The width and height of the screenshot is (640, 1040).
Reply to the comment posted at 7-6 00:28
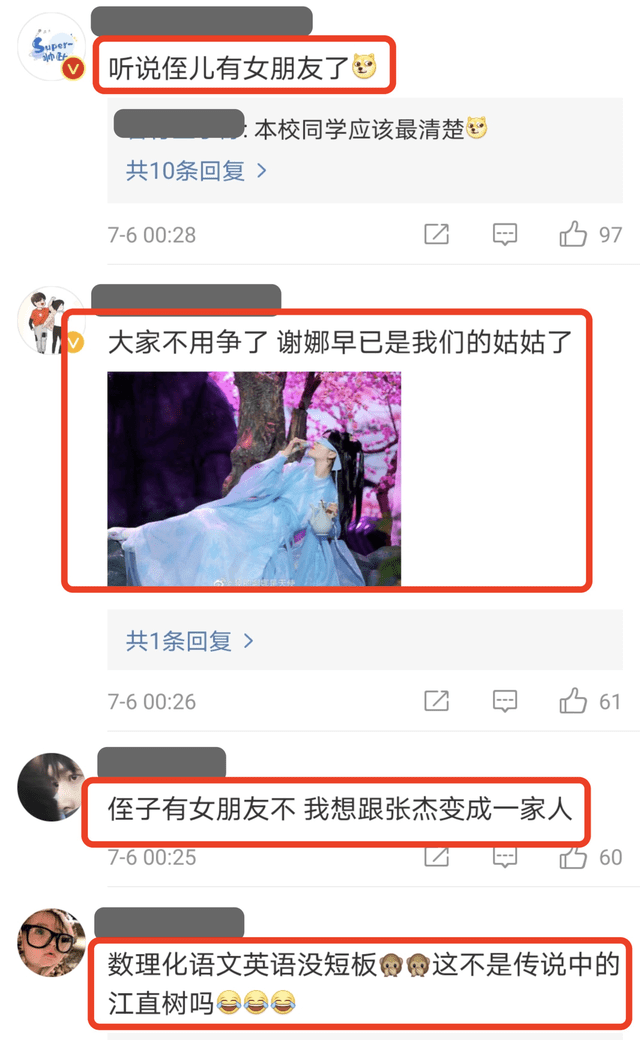[505, 234]
